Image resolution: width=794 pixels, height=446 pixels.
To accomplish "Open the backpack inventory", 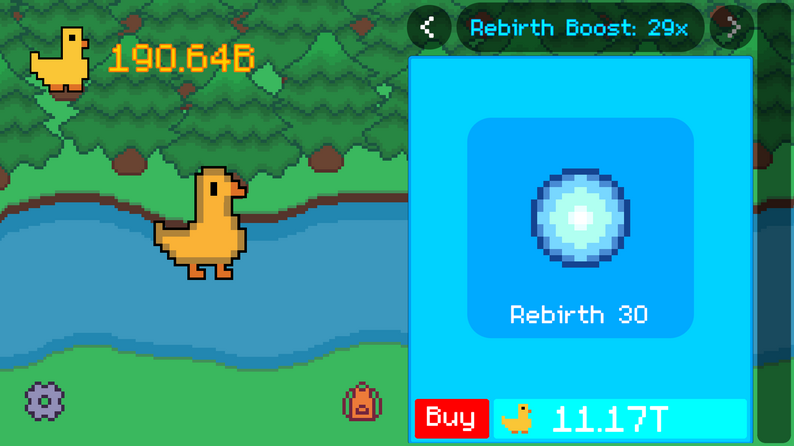I will click(x=362, y=403).
